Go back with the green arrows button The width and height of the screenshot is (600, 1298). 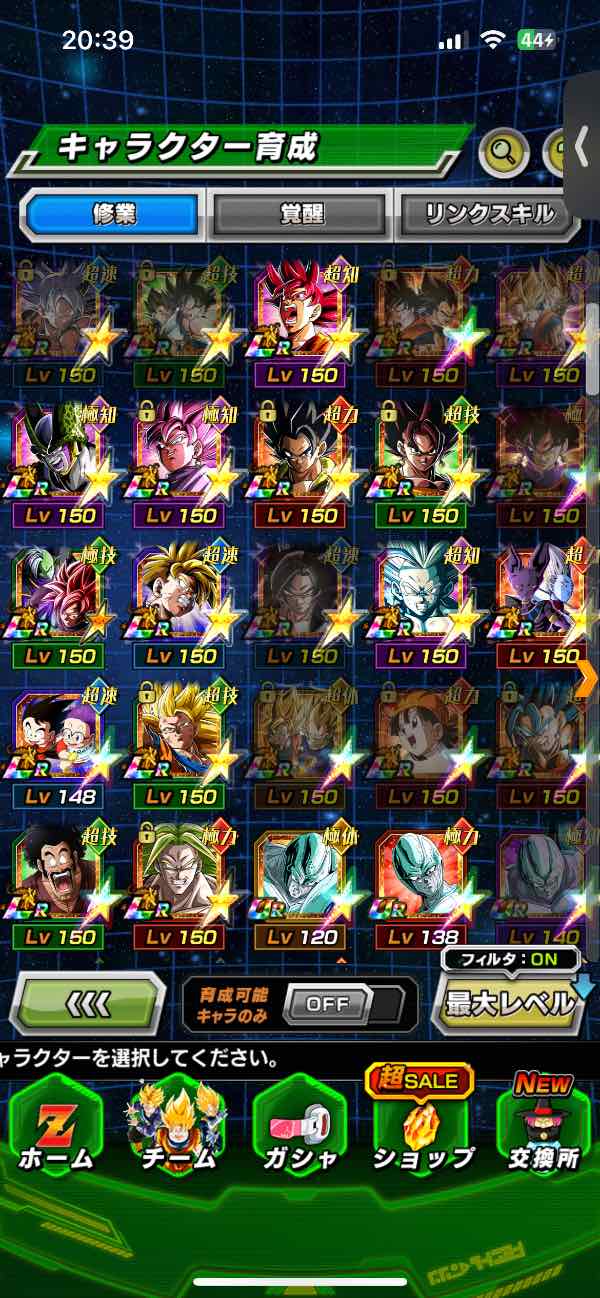pos(88,1003)
